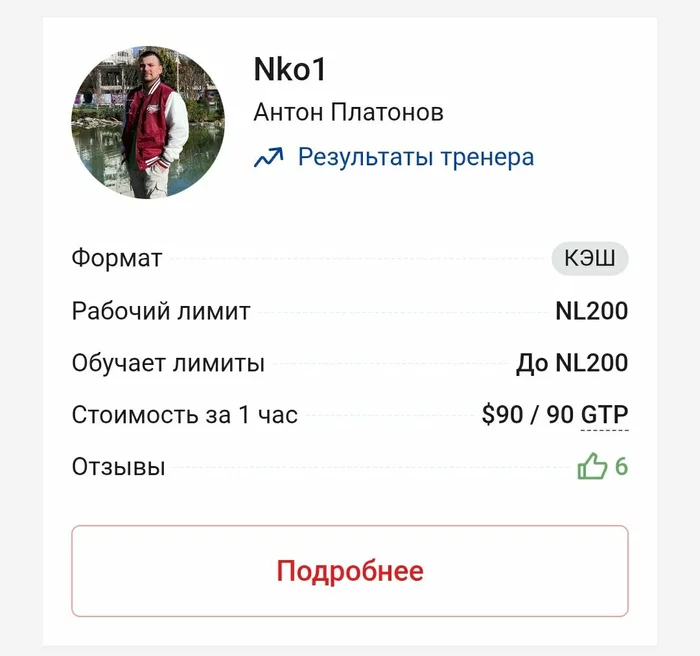Tap the Подробнее button
700x656 pixels.
click(350, 571)
